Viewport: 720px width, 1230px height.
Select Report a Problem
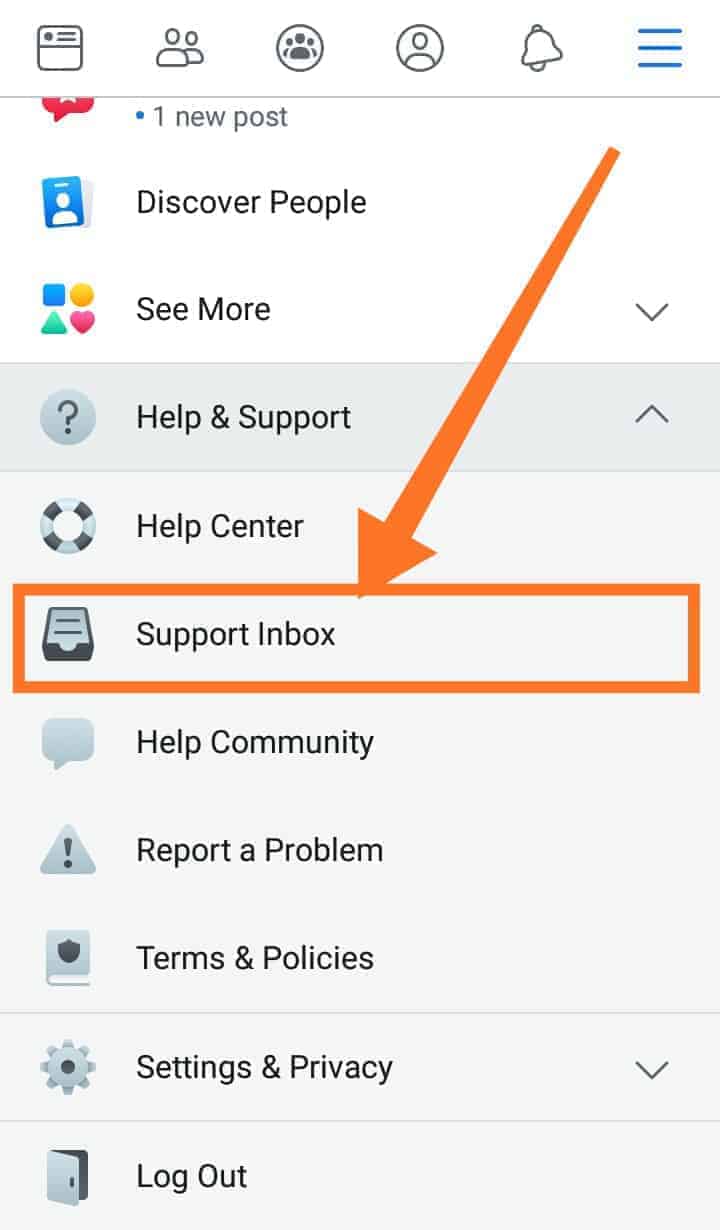tap(360, 850)
